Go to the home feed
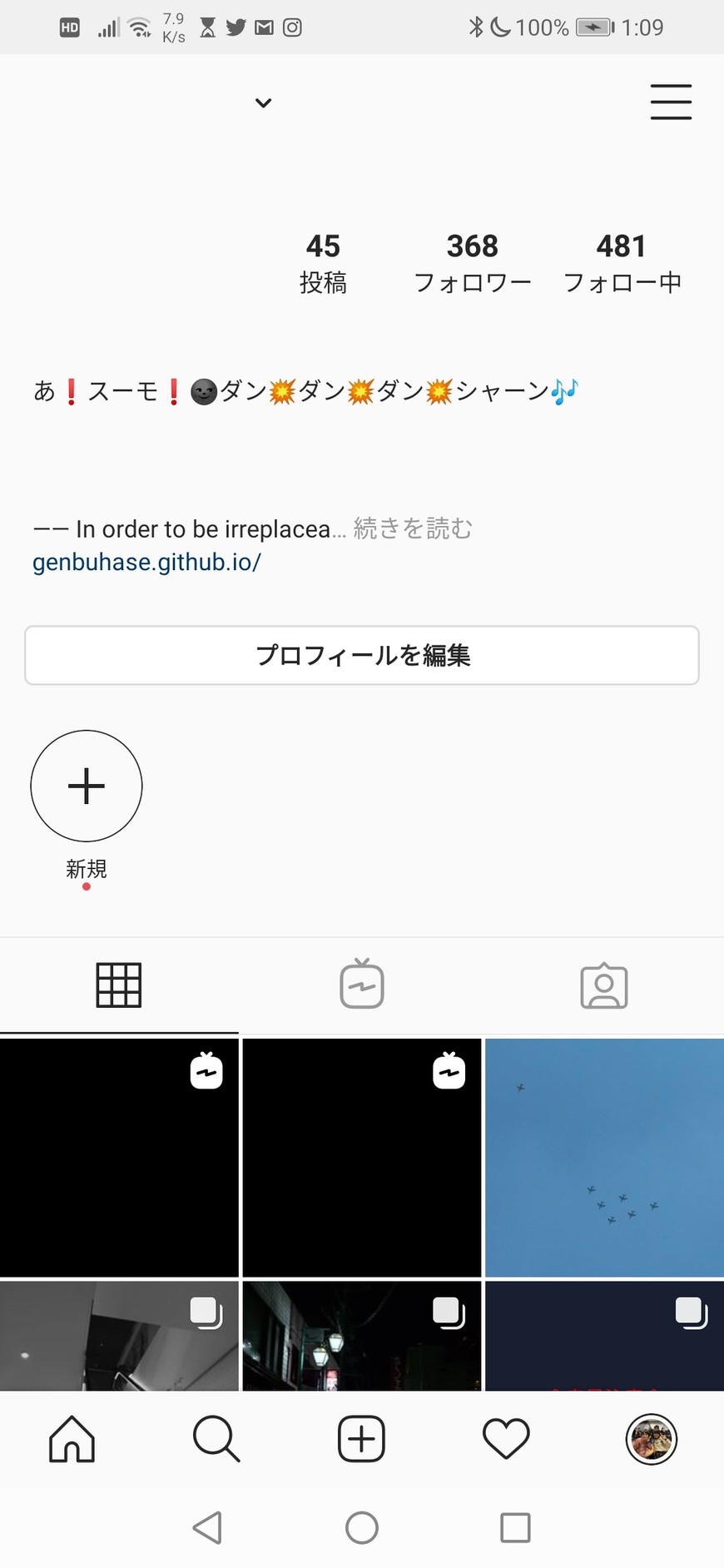 tap(72, 1439)
